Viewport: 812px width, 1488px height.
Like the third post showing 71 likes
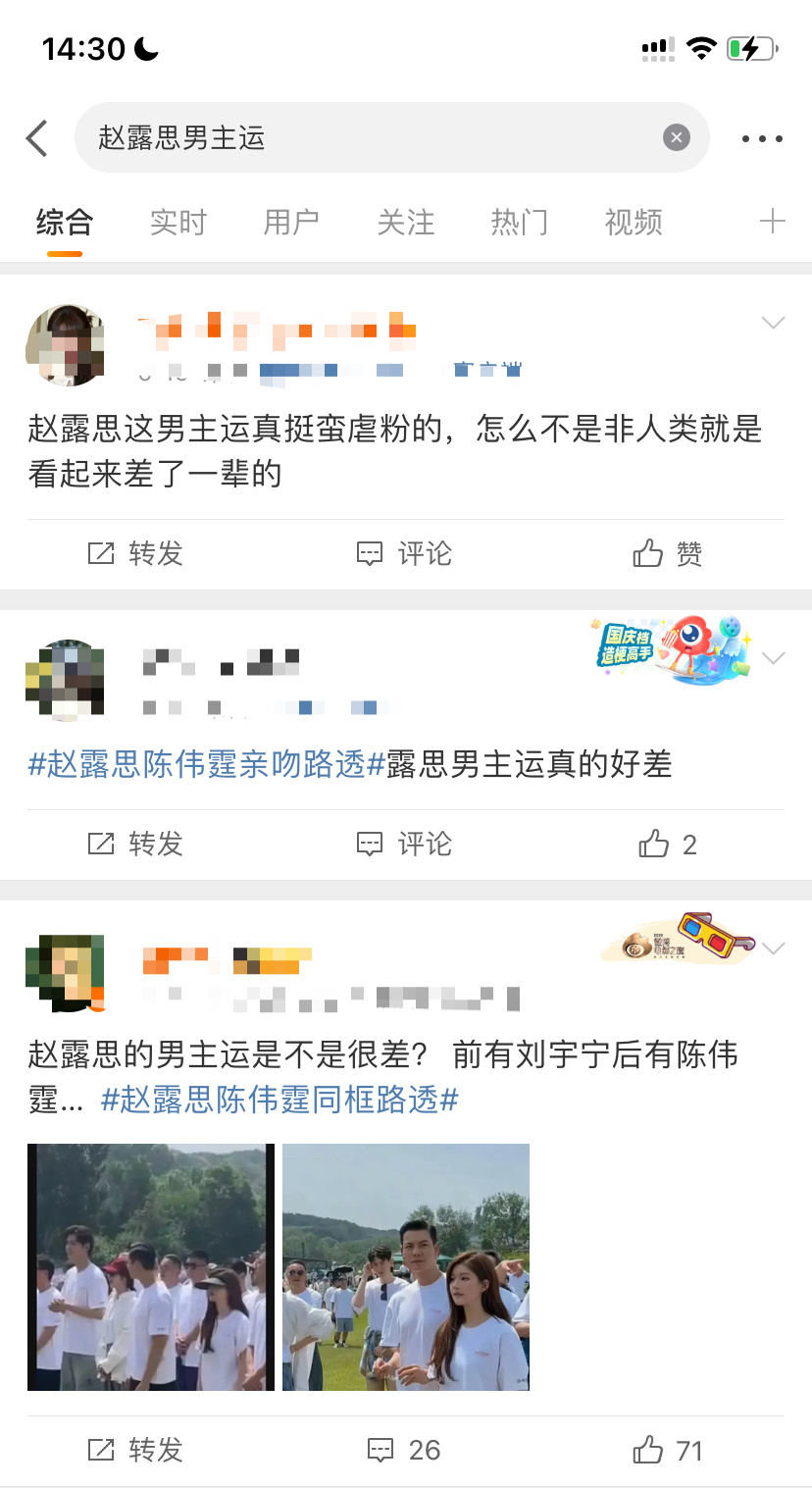click(670, 1450)
